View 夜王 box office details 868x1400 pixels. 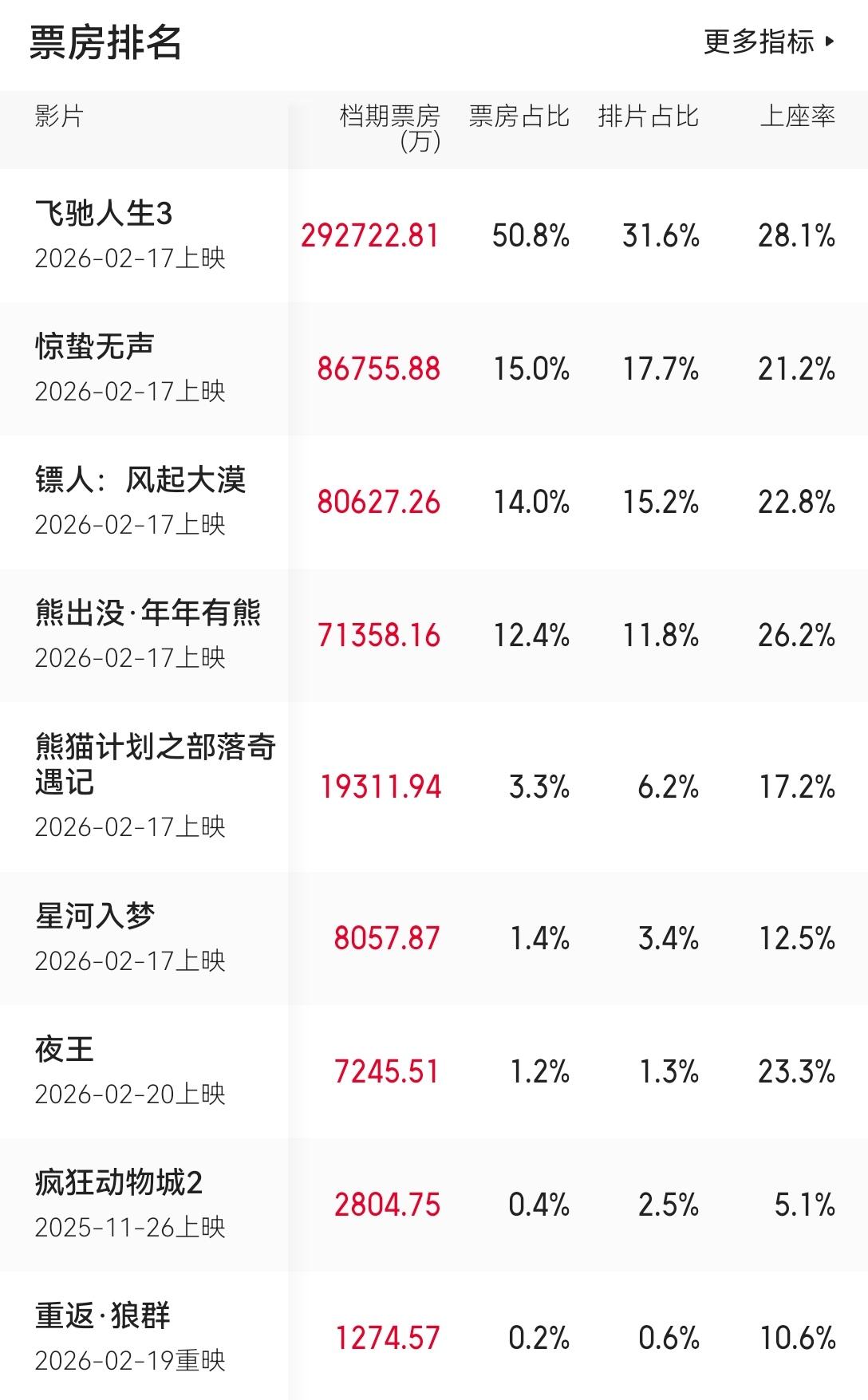click(65, 1049)
